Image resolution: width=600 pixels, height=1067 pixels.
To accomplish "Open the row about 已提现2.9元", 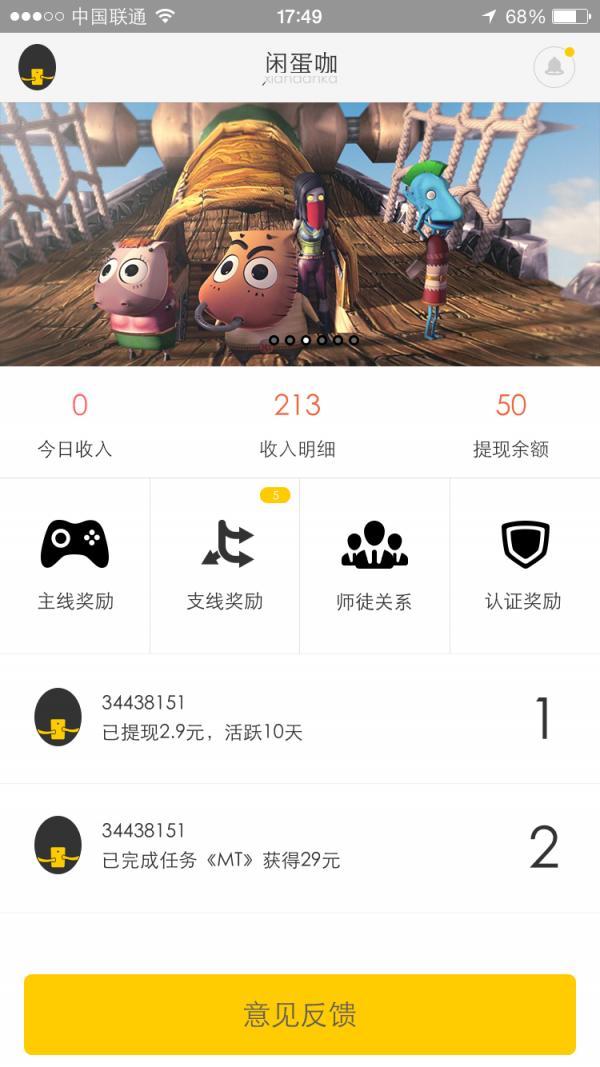I will pyautogui.click(x=300, y=718).
